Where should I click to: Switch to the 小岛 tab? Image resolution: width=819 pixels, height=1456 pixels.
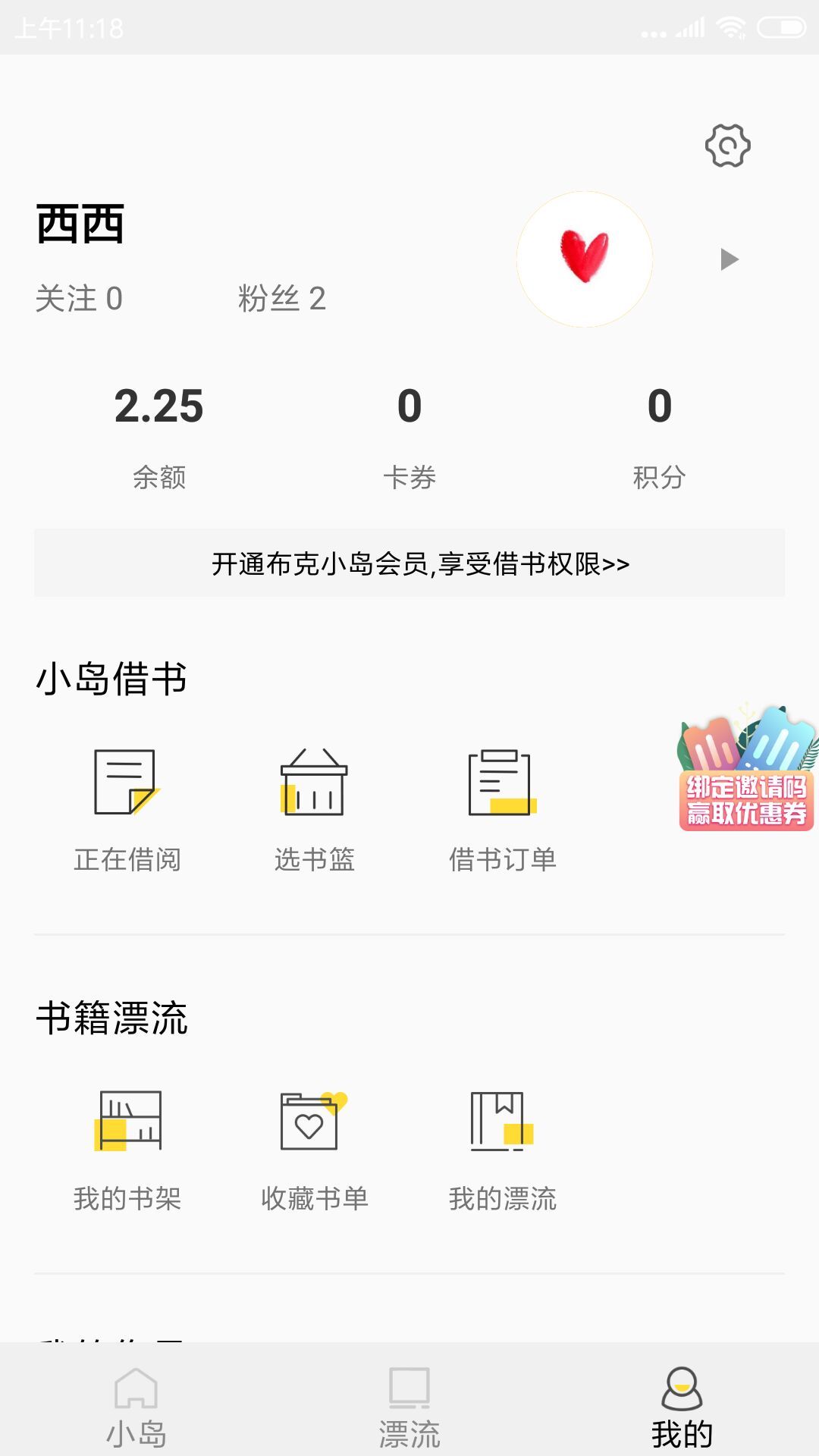click(136, 1407)
